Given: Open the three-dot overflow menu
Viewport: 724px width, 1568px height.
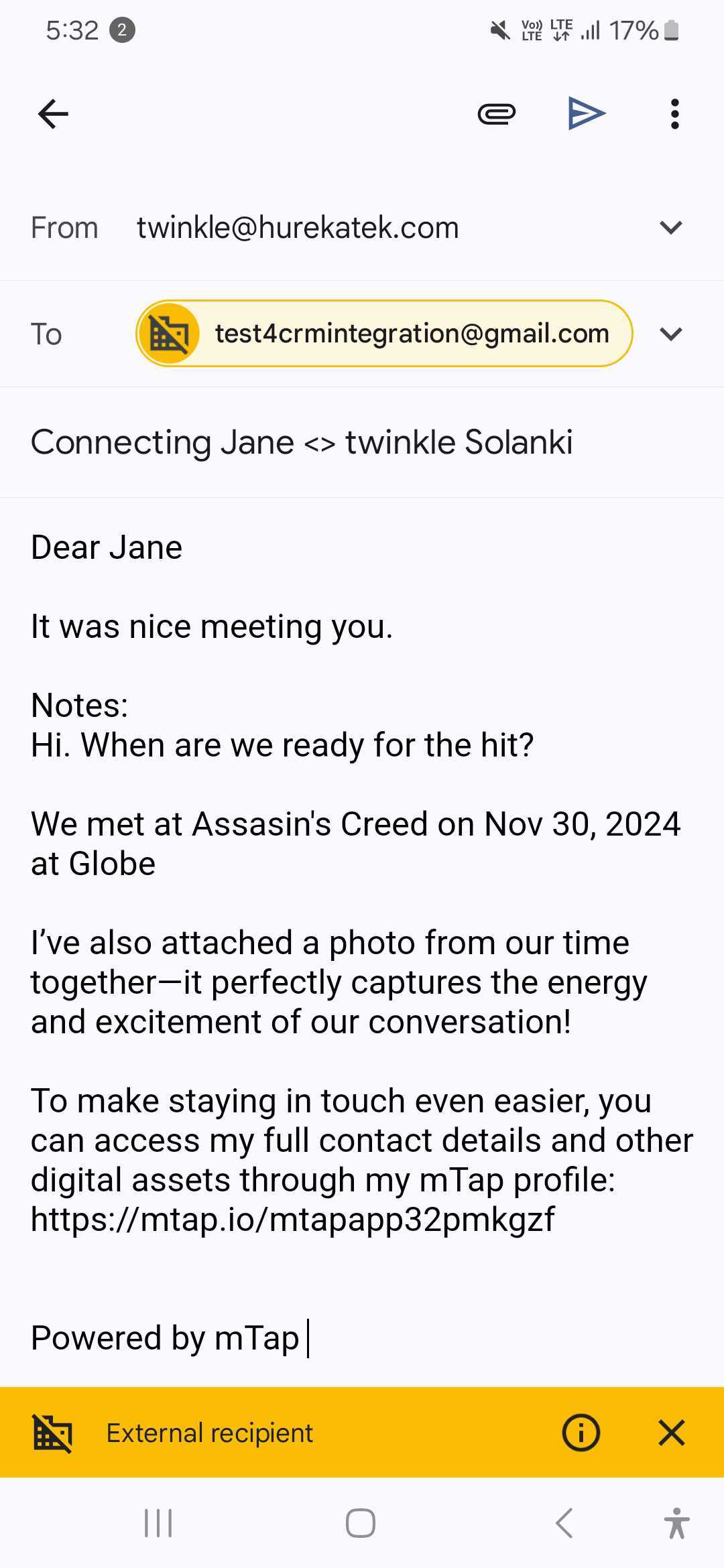Looking at the screenshot, I should point(674,114).
